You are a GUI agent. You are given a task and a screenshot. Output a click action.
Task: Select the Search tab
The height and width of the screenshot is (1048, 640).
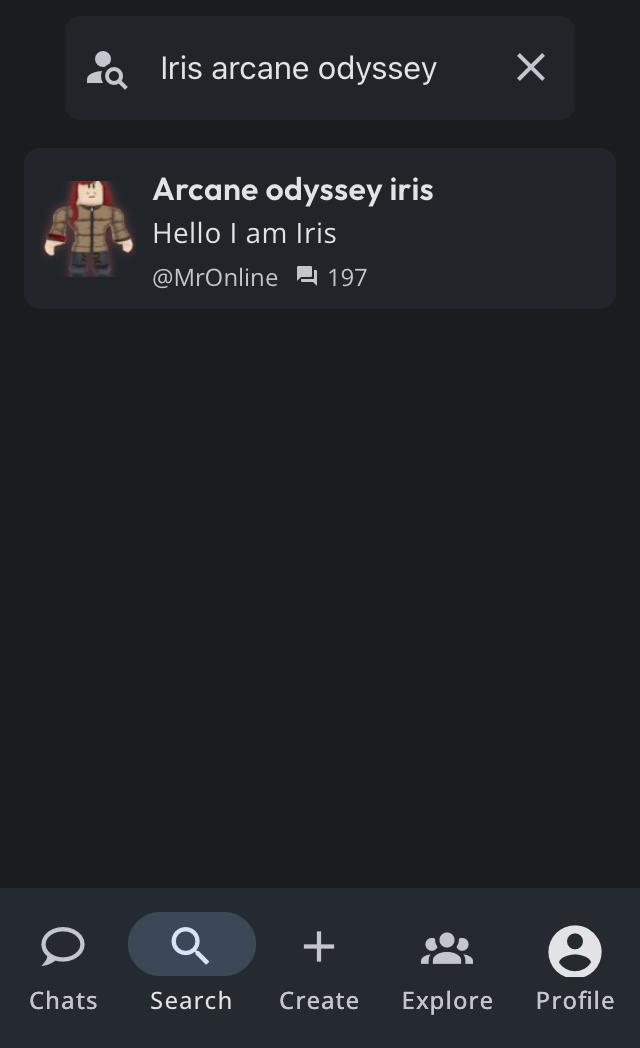pyautogui.click(x=191, y=967)
